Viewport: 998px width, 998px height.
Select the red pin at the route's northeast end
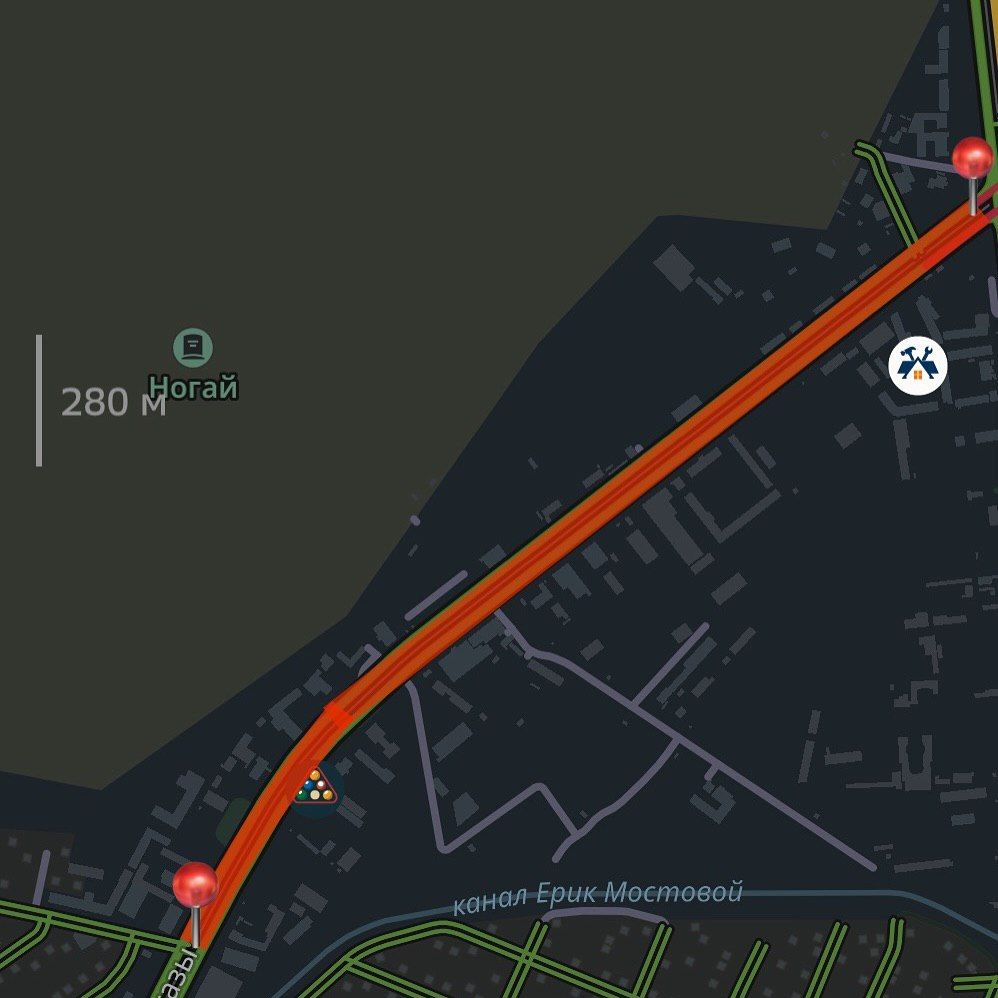pyautogui.click(x=972, y=159)
